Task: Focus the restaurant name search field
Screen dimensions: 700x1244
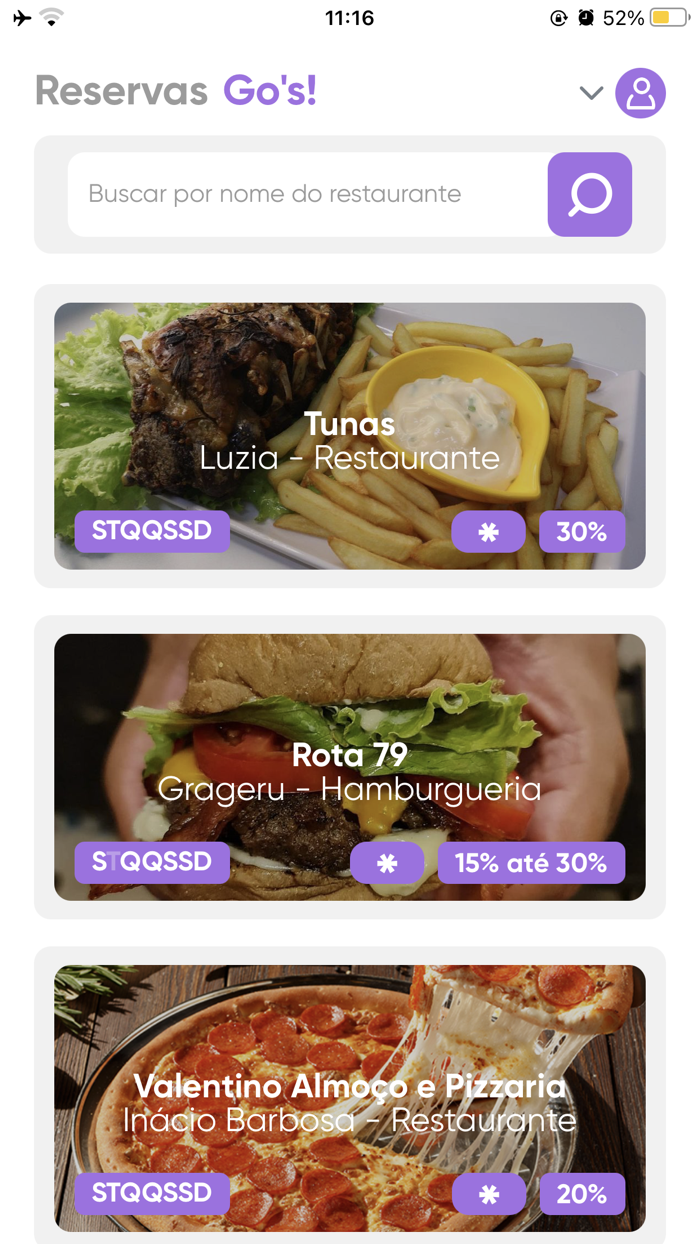Action: click(x=307, y=194)
